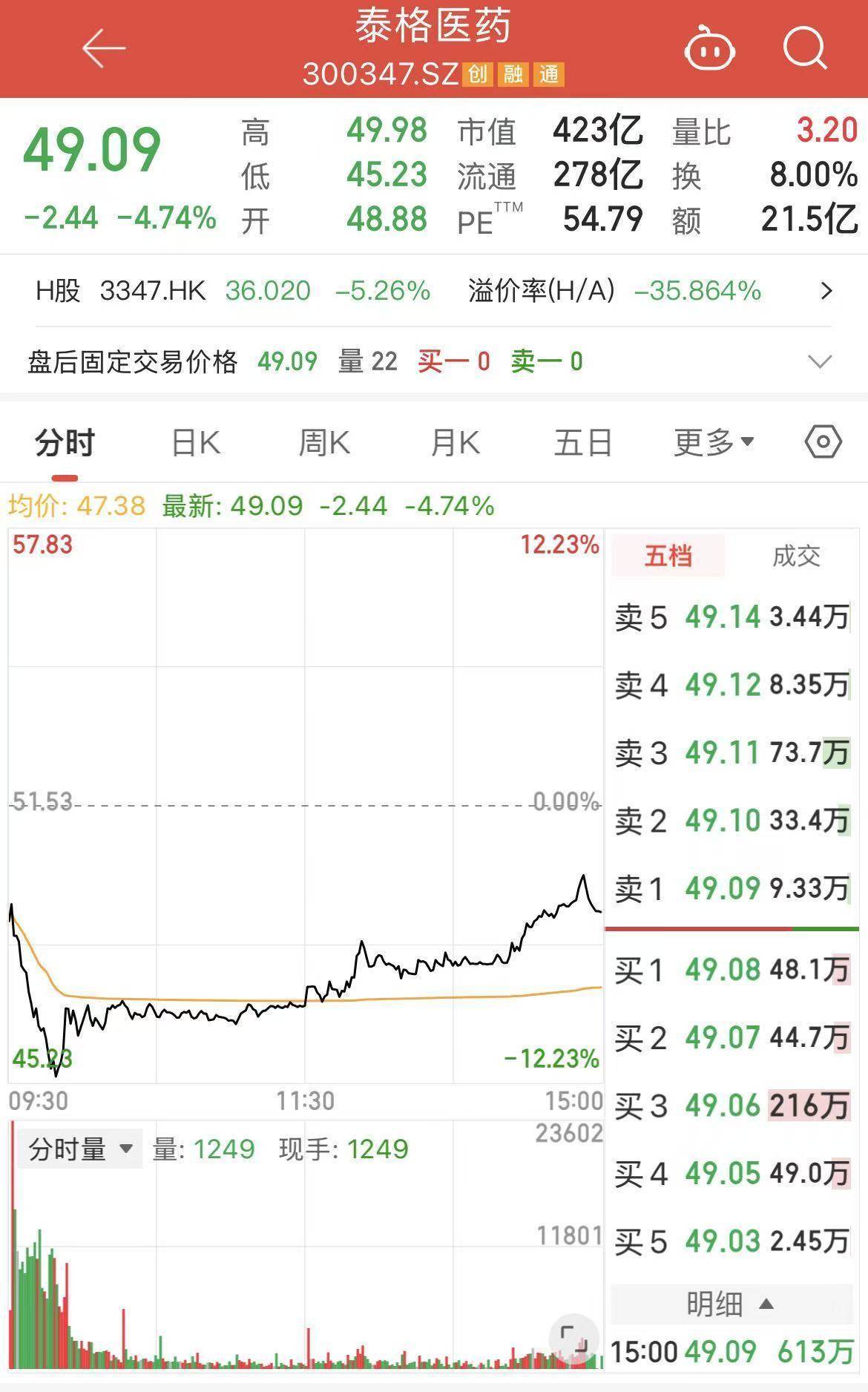
Task: Switch to the 成交 trades tab
Action: tap(796, 556)
